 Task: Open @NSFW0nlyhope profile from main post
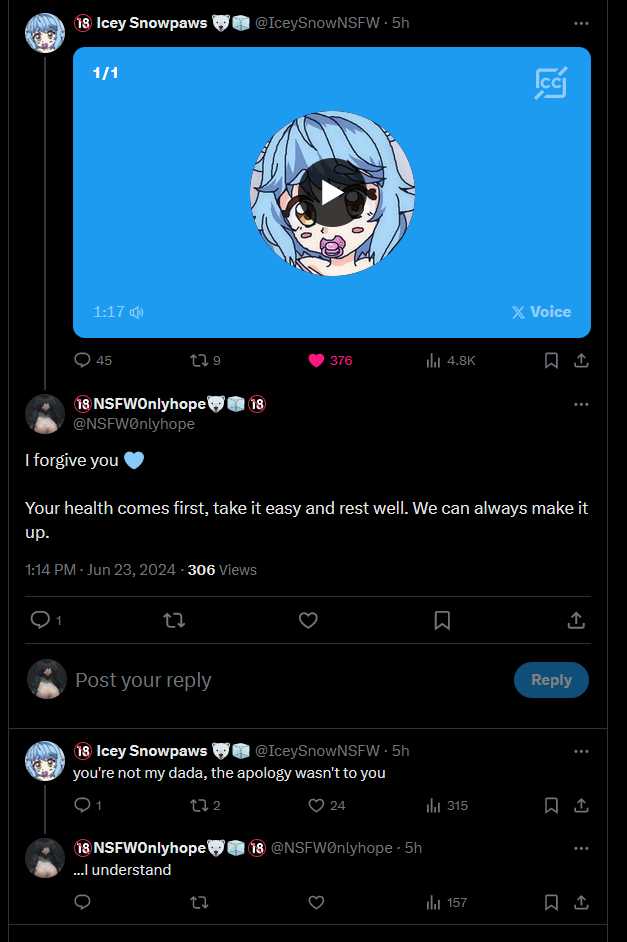134,424
